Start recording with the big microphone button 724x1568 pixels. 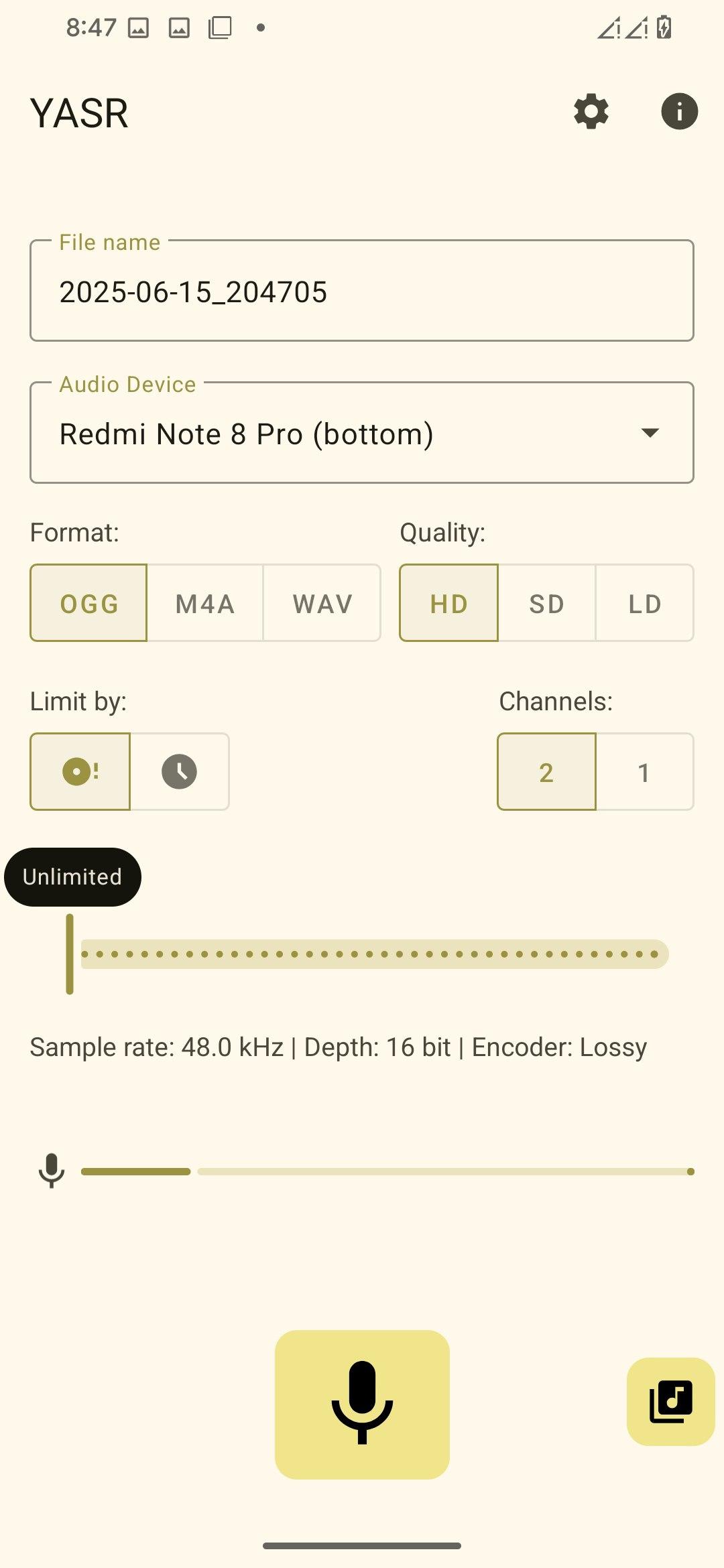click(x=362, y=1404)
